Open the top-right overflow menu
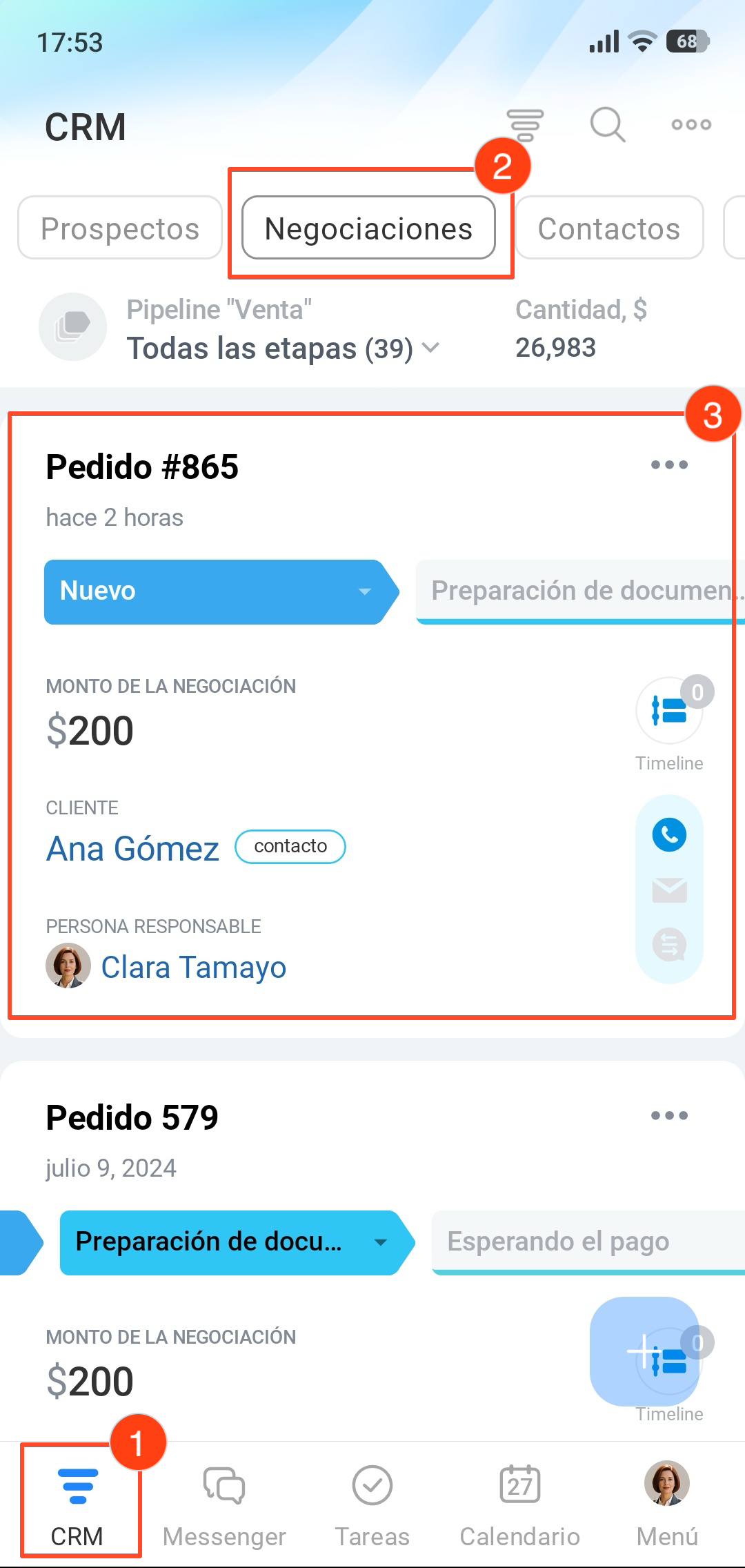 (x=691, y=125)
